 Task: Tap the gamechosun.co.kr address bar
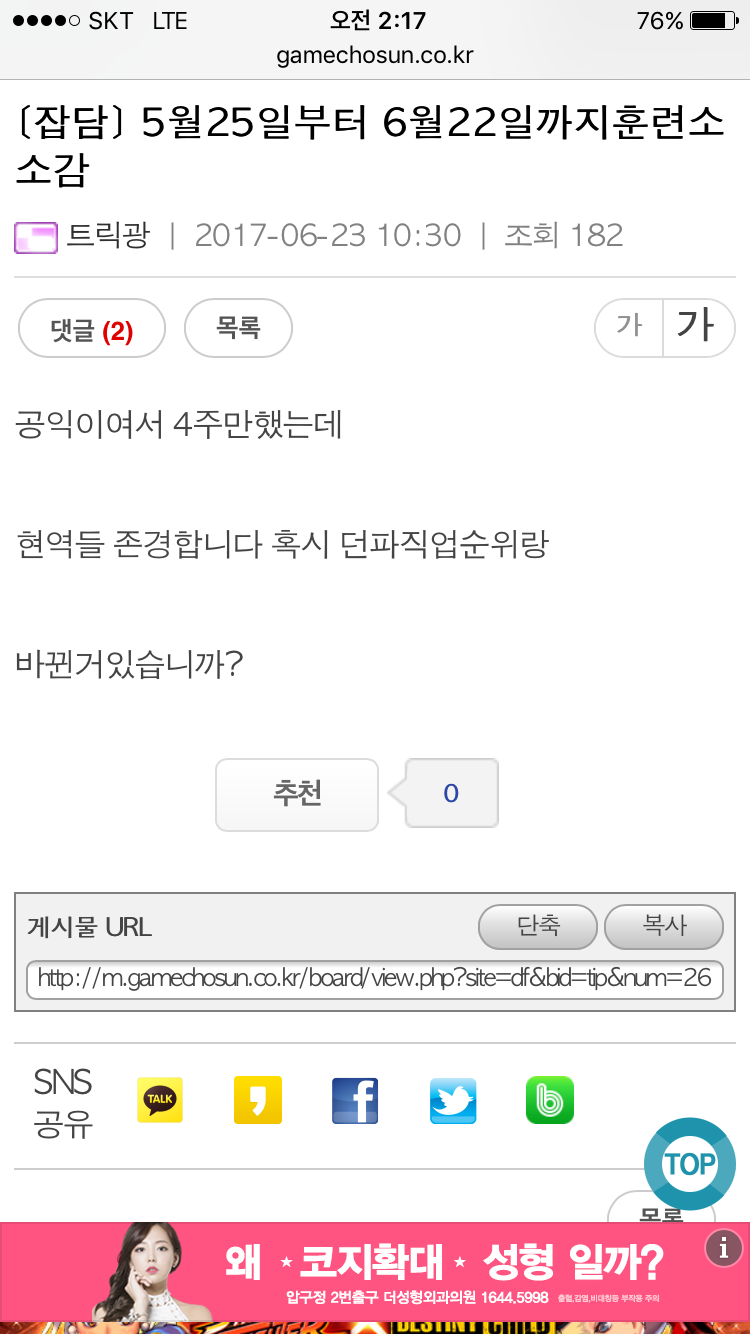(x=375, y=55)
